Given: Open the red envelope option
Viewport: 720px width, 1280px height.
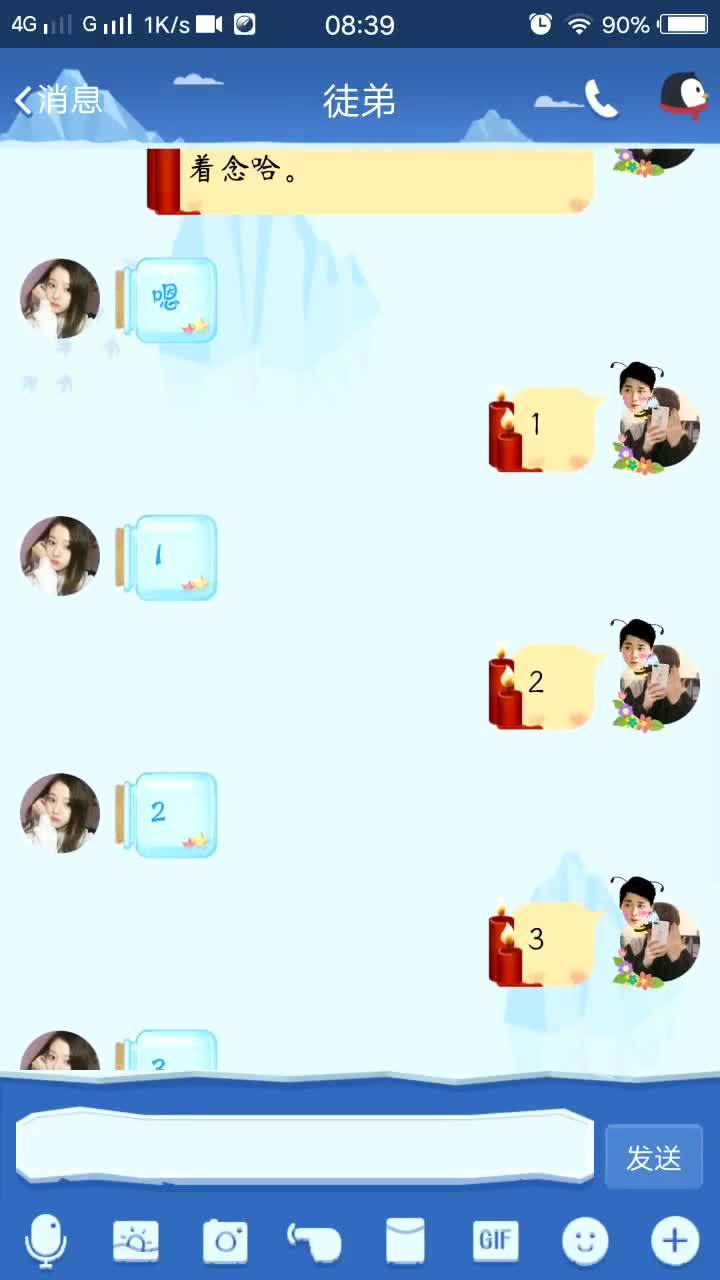Looking at the screenshot, I should pyautogui.click(x=405, y=1242).
